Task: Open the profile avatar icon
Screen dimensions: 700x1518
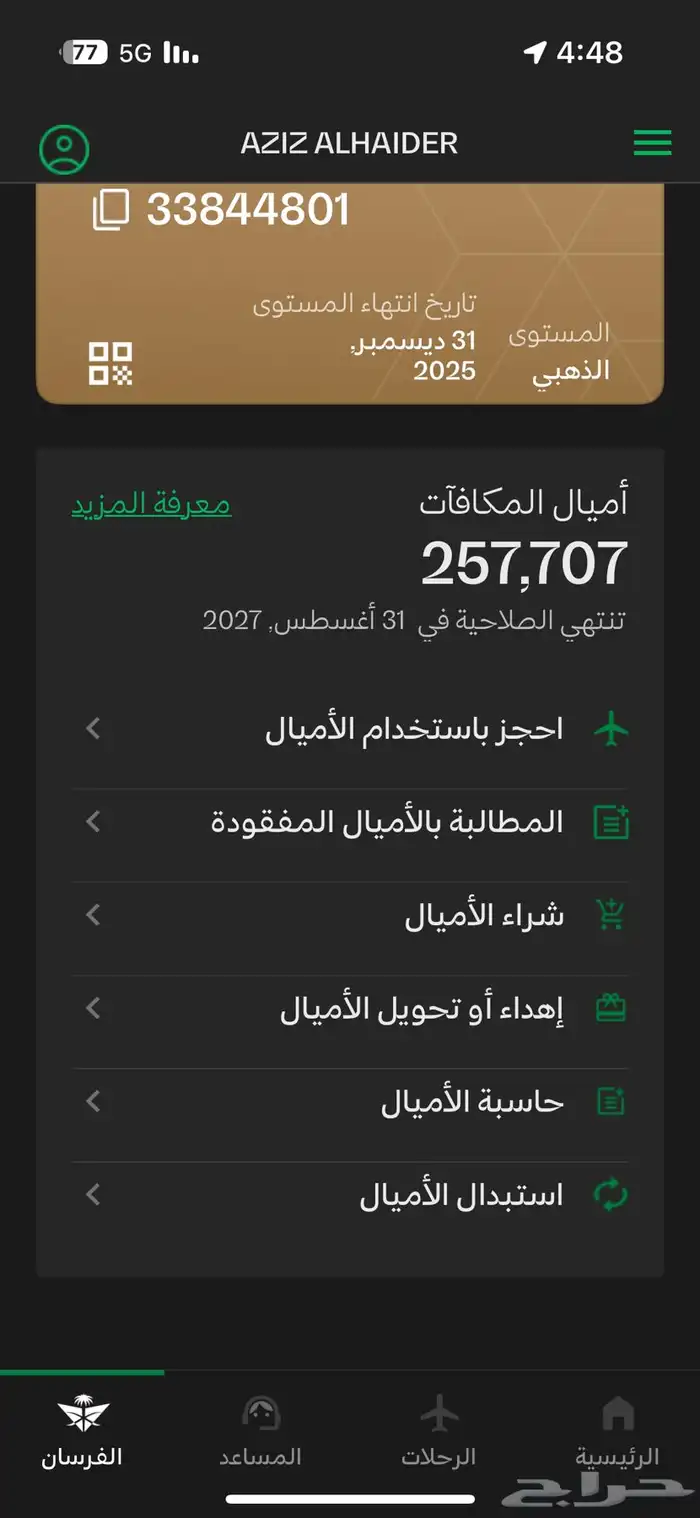Action: tap(65, 149)
